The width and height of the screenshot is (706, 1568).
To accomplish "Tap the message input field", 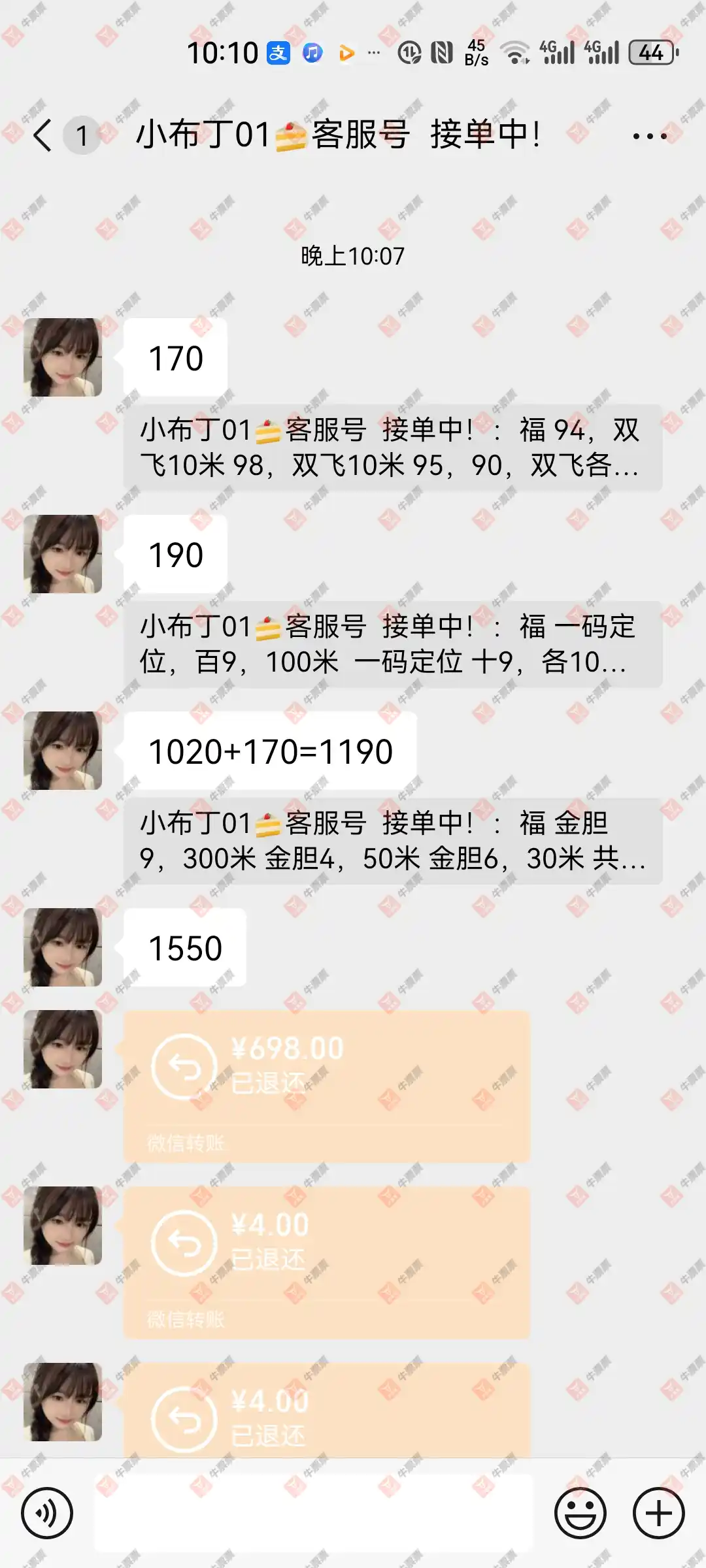I will (314, 1513).
